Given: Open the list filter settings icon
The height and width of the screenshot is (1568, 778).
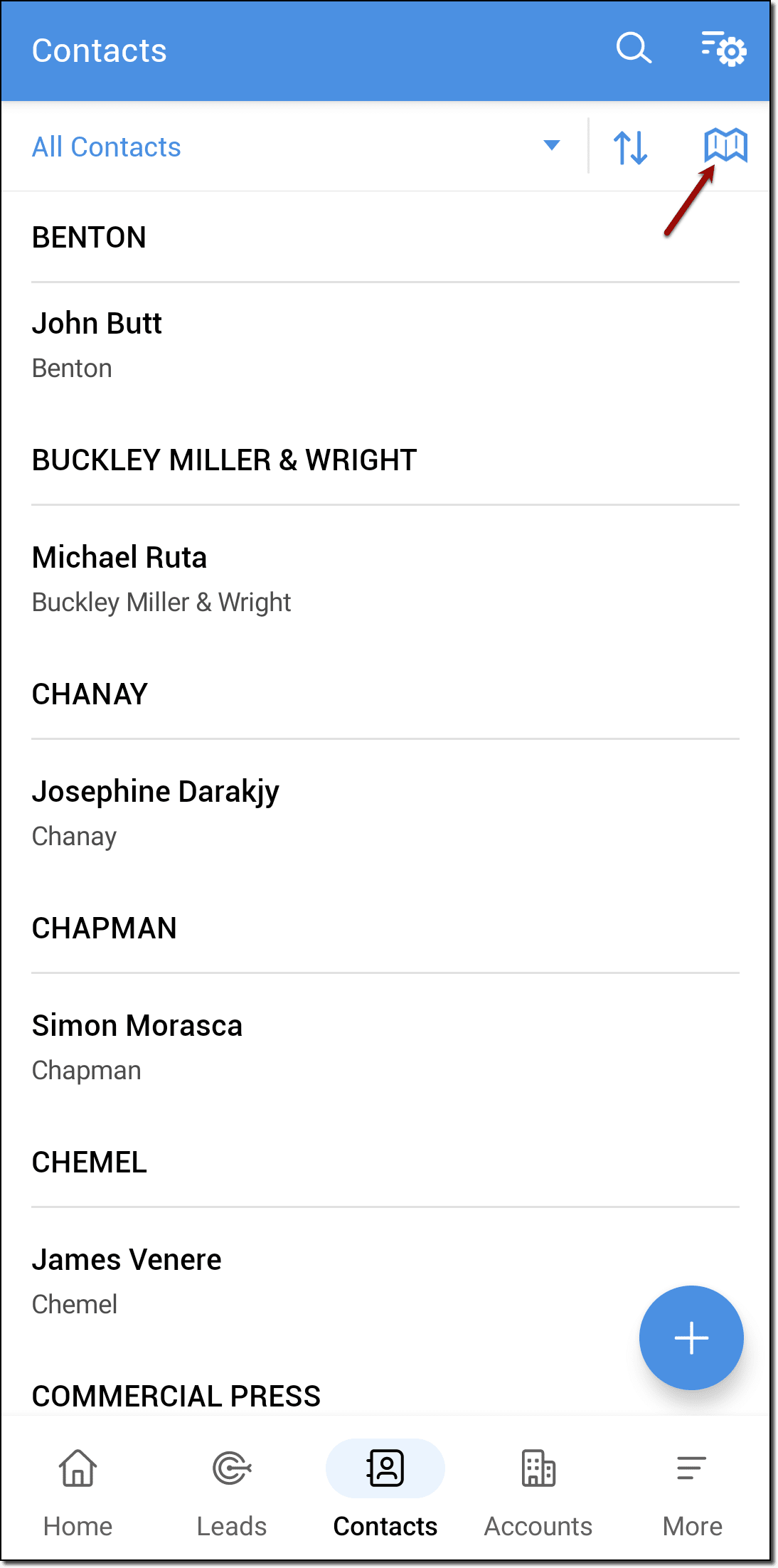Looking at the screenshot, I should (x=724, y=48).
